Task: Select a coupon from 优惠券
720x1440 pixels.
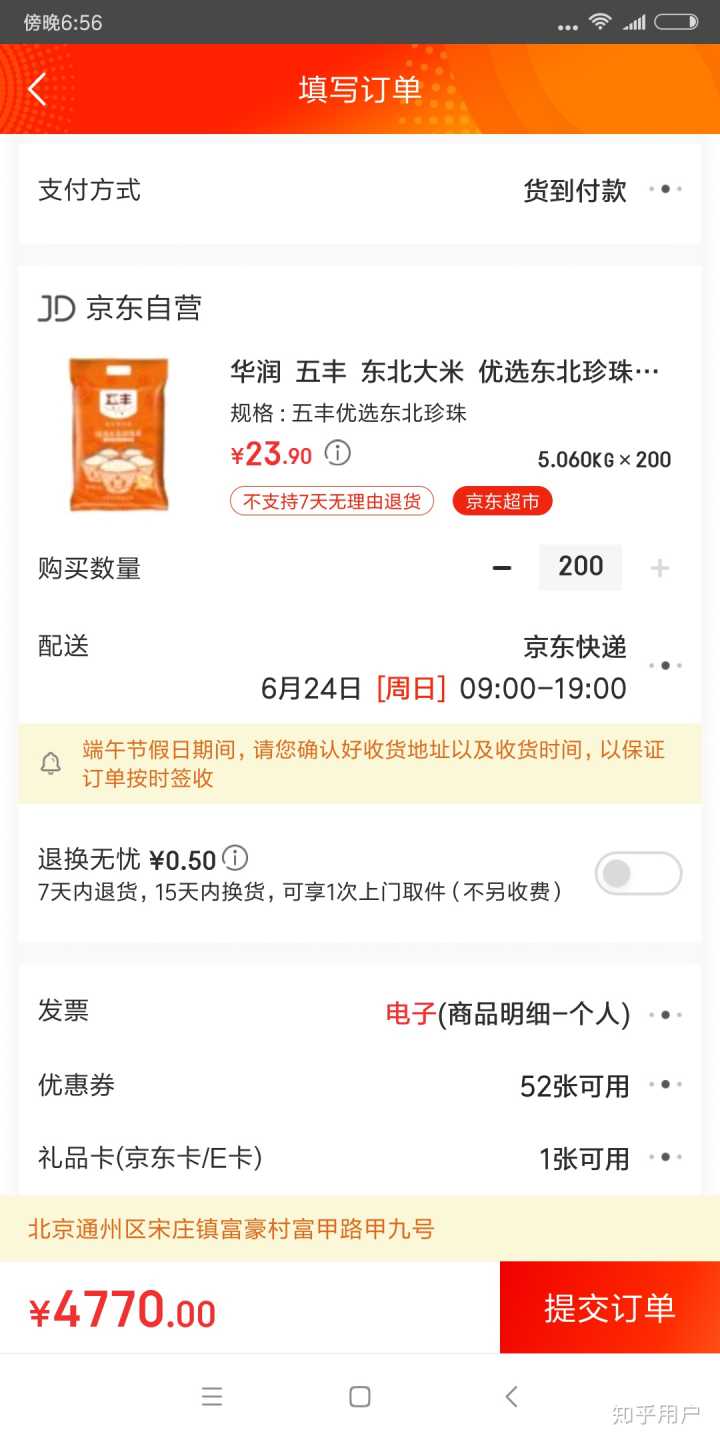Action: 664,1085
